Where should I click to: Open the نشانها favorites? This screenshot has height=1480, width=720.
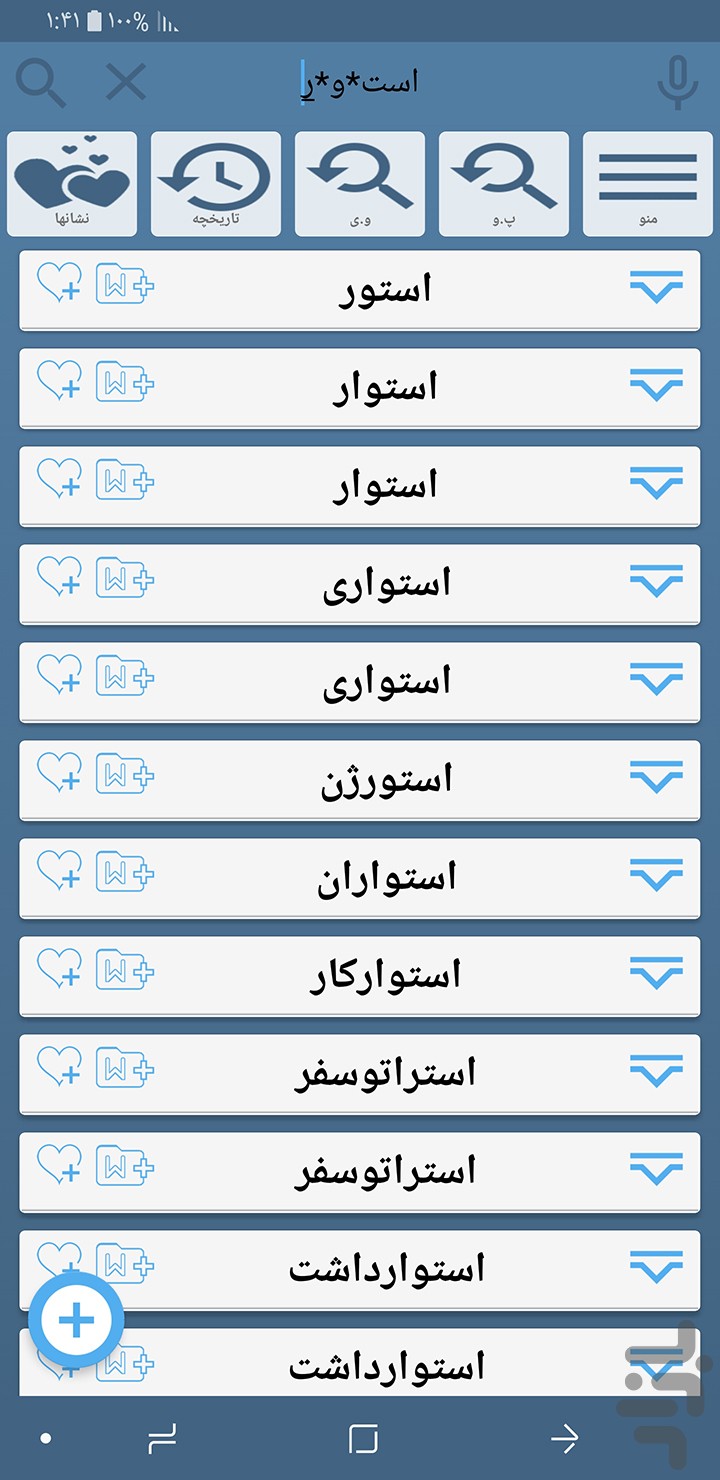click(x=72, y=184)
